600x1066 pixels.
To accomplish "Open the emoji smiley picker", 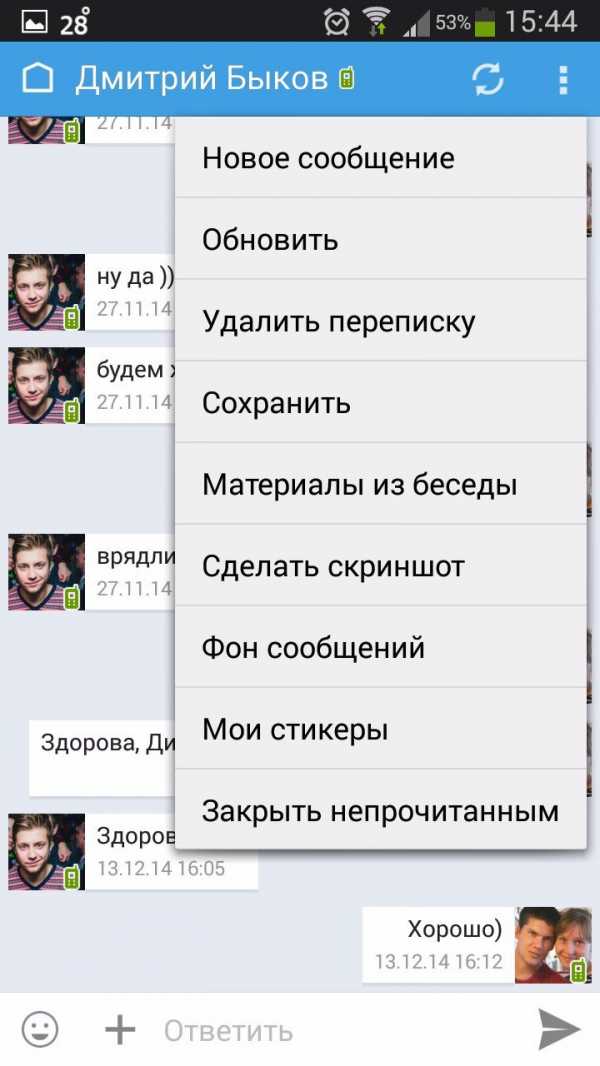I will [40, 1029].
